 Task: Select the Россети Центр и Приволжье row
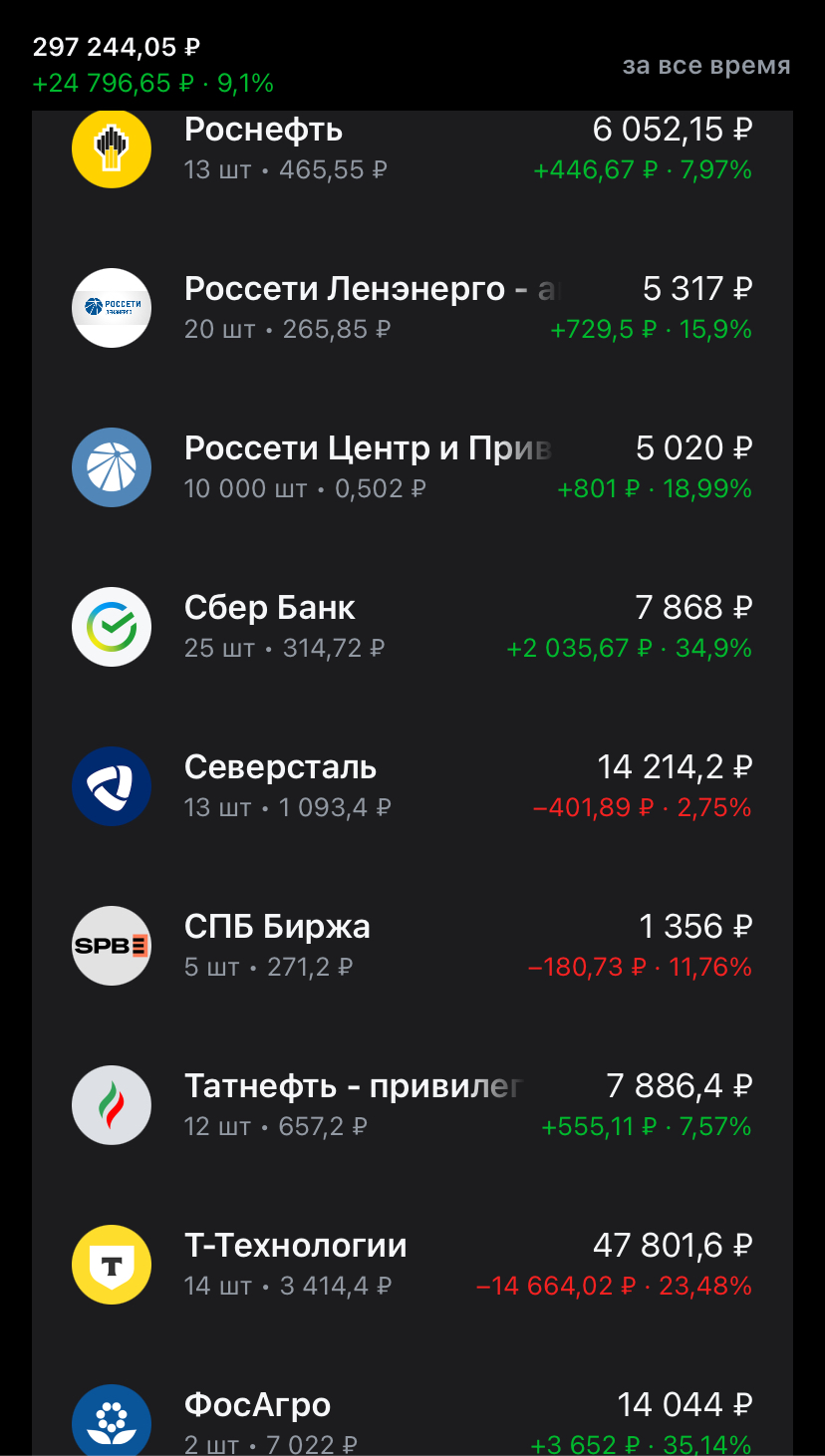point(412,467)
